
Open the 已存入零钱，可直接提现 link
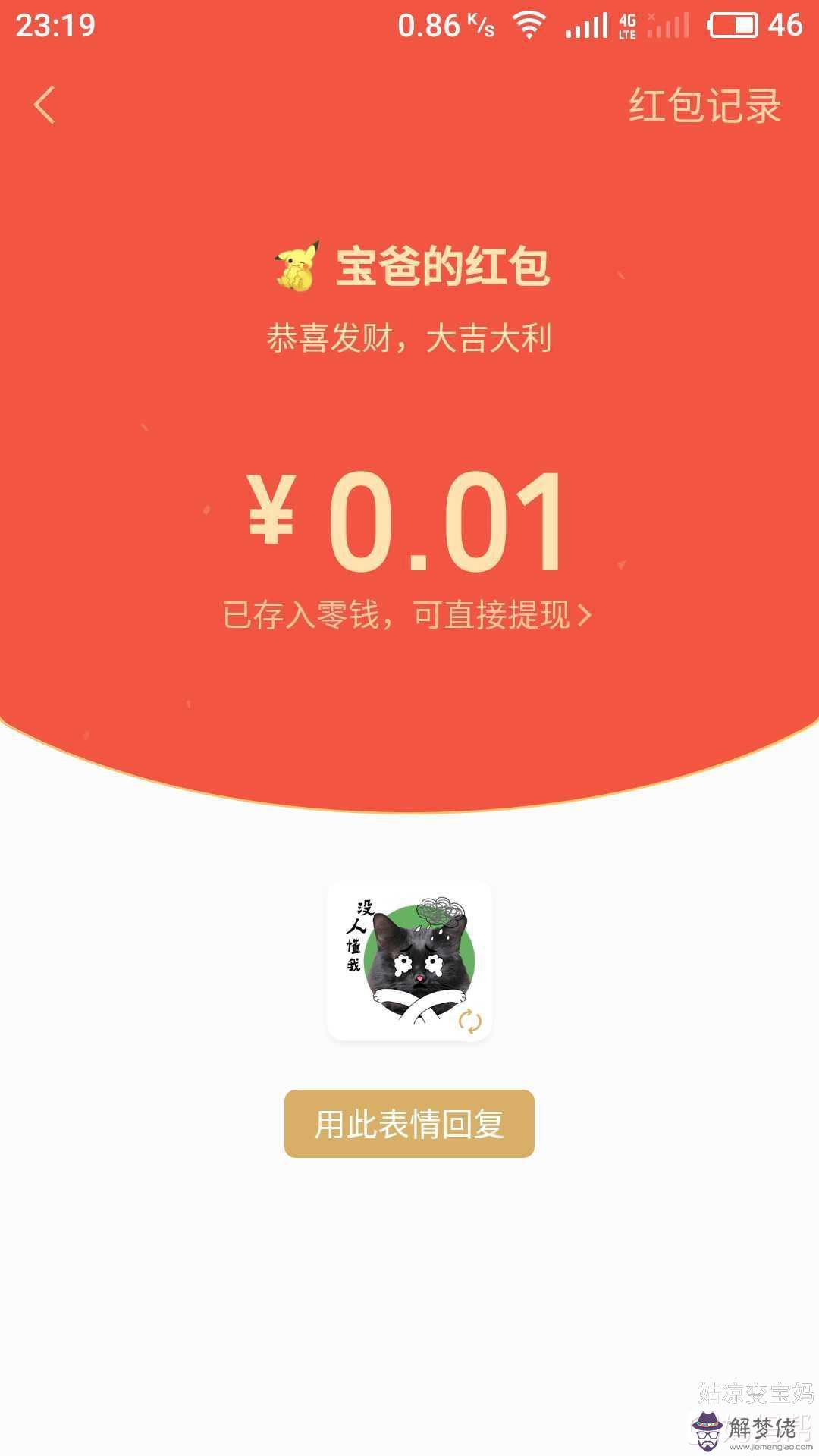pos(407,615)
